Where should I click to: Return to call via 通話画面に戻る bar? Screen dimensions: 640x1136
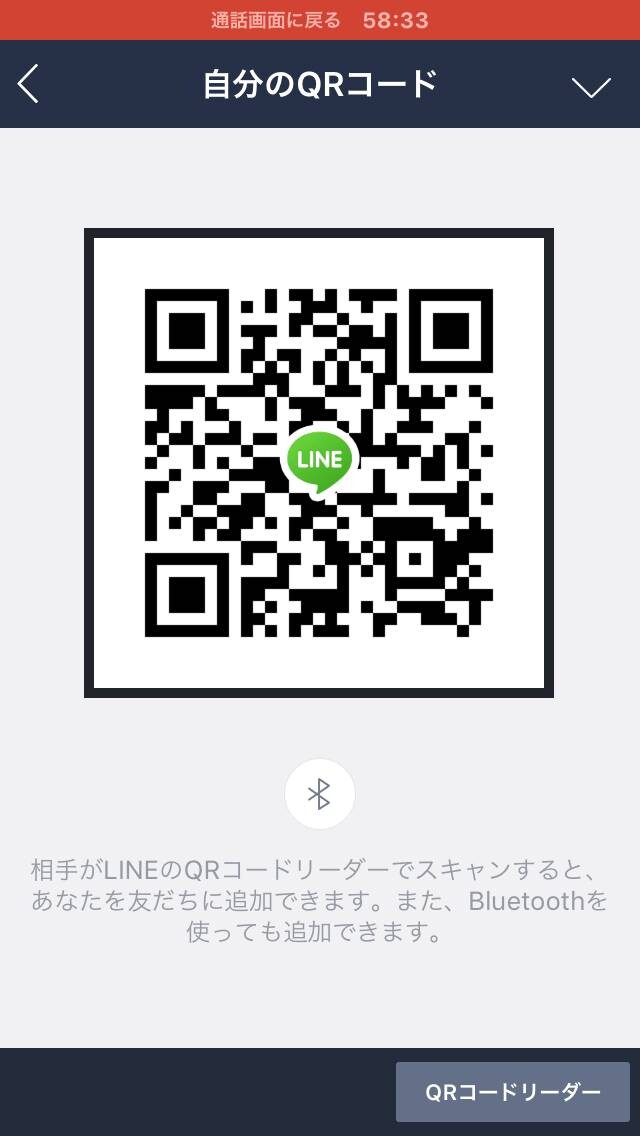tap(320, 20)
